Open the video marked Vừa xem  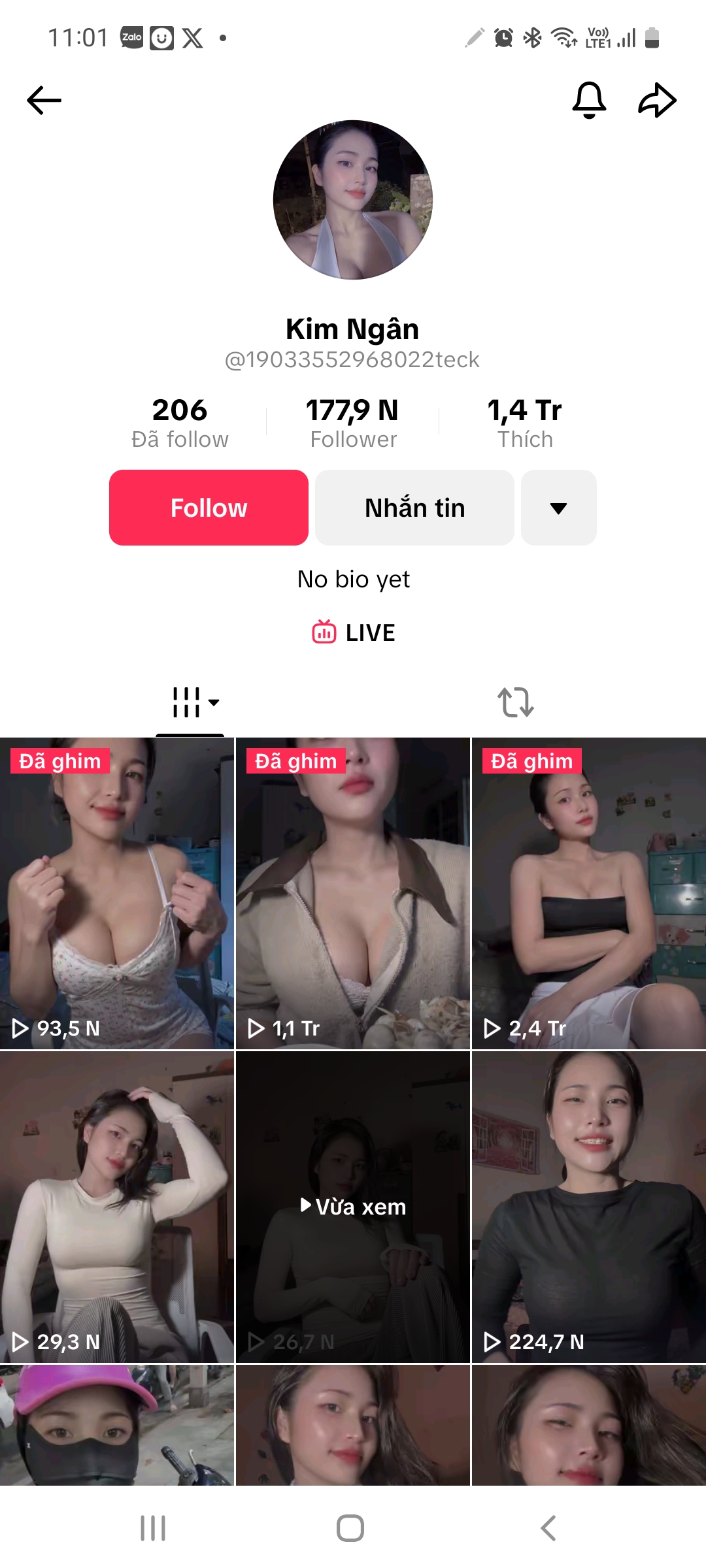[353, 1207]
